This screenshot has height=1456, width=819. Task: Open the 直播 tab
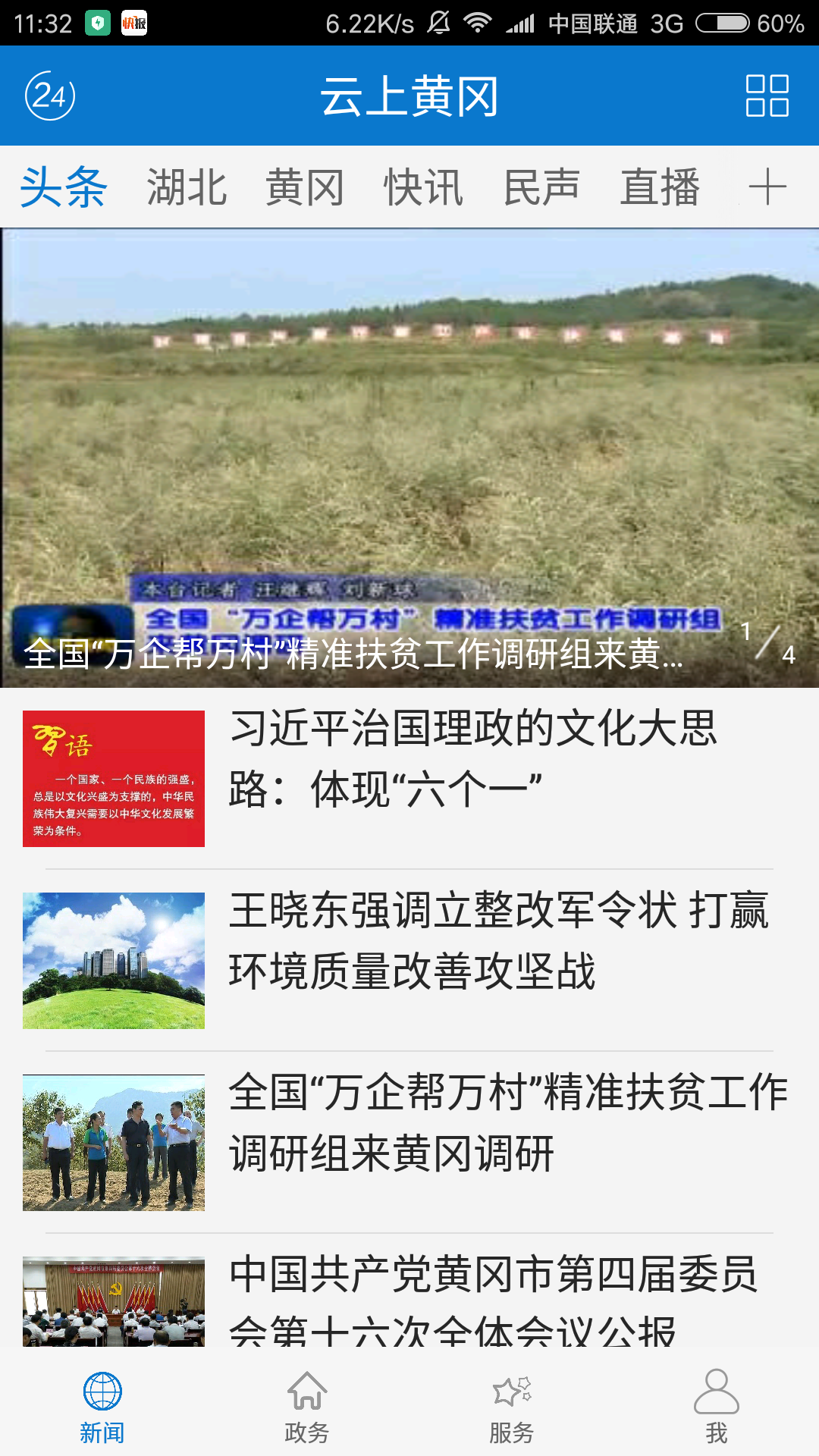[x=660, y=187]
